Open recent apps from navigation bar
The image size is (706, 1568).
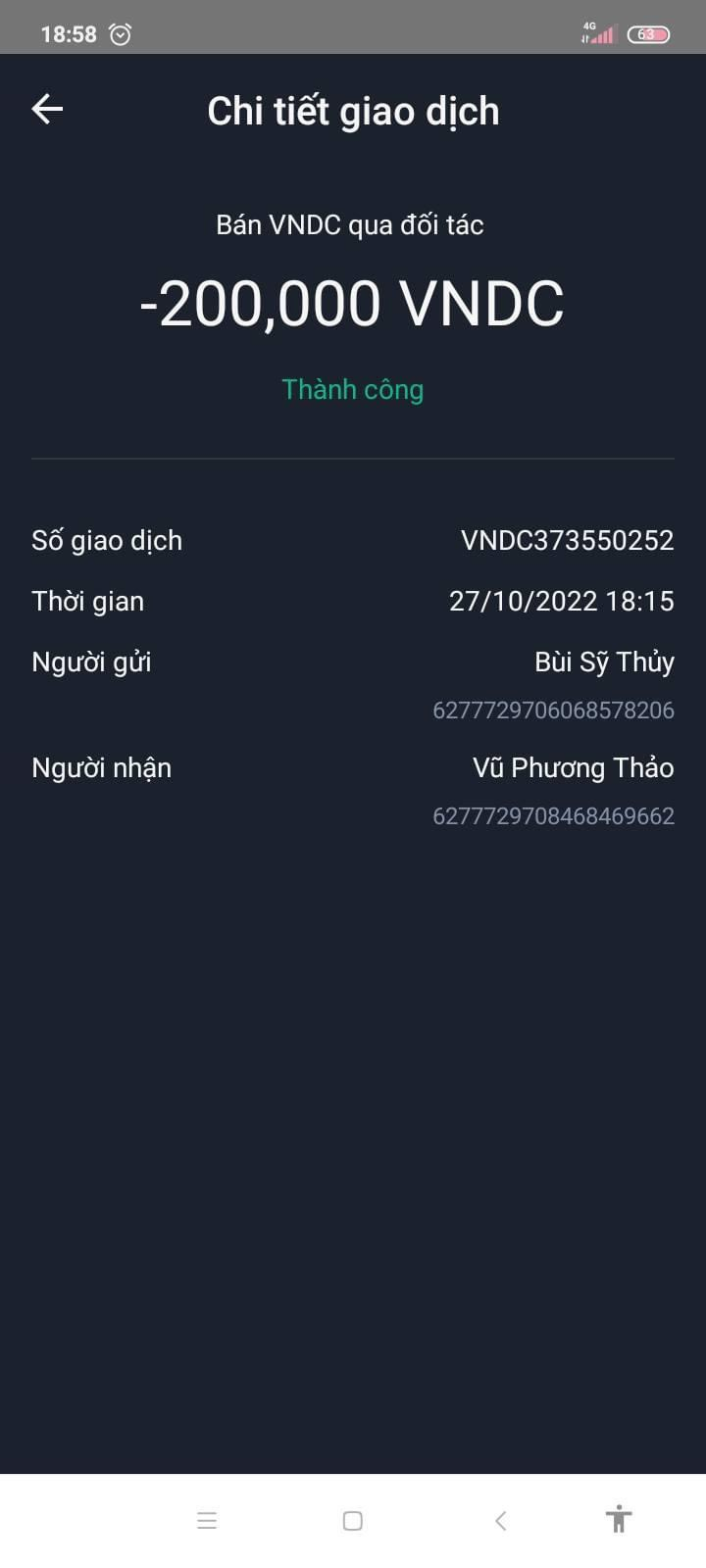pyautogui.click(x=207, y=1520)
